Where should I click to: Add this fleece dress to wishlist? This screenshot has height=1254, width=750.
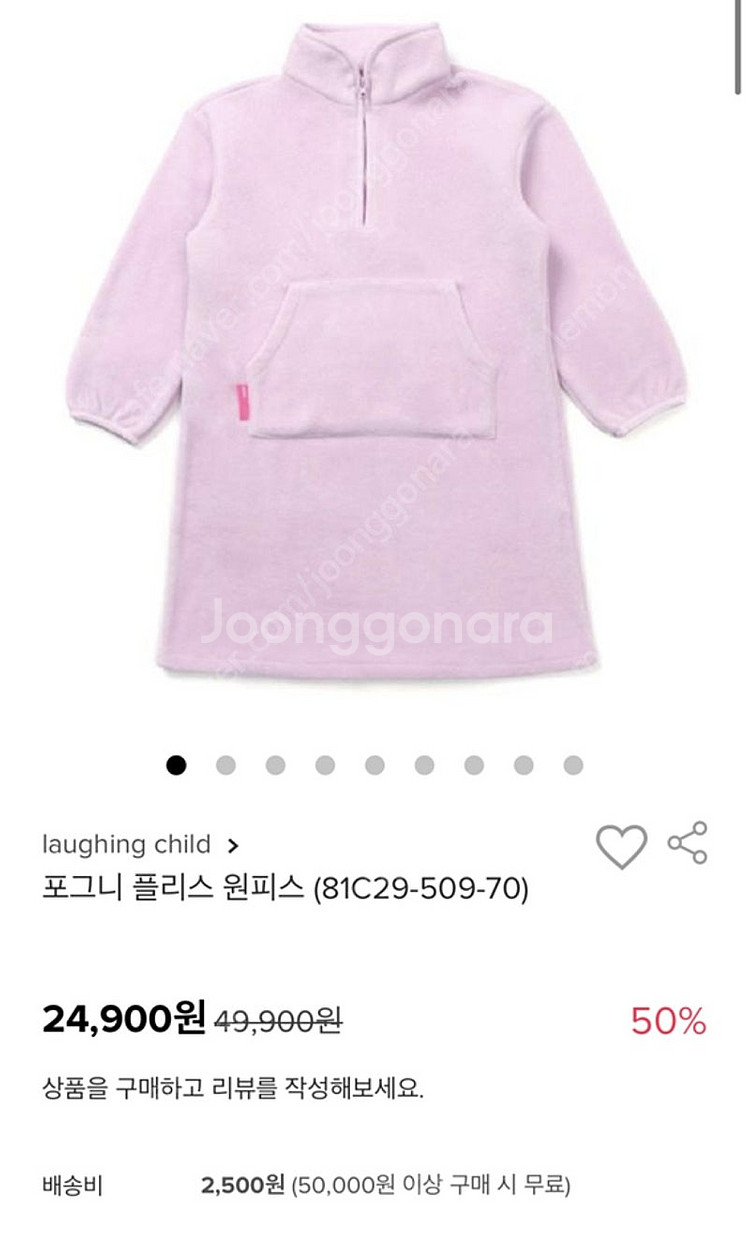[x=621, y=847]
